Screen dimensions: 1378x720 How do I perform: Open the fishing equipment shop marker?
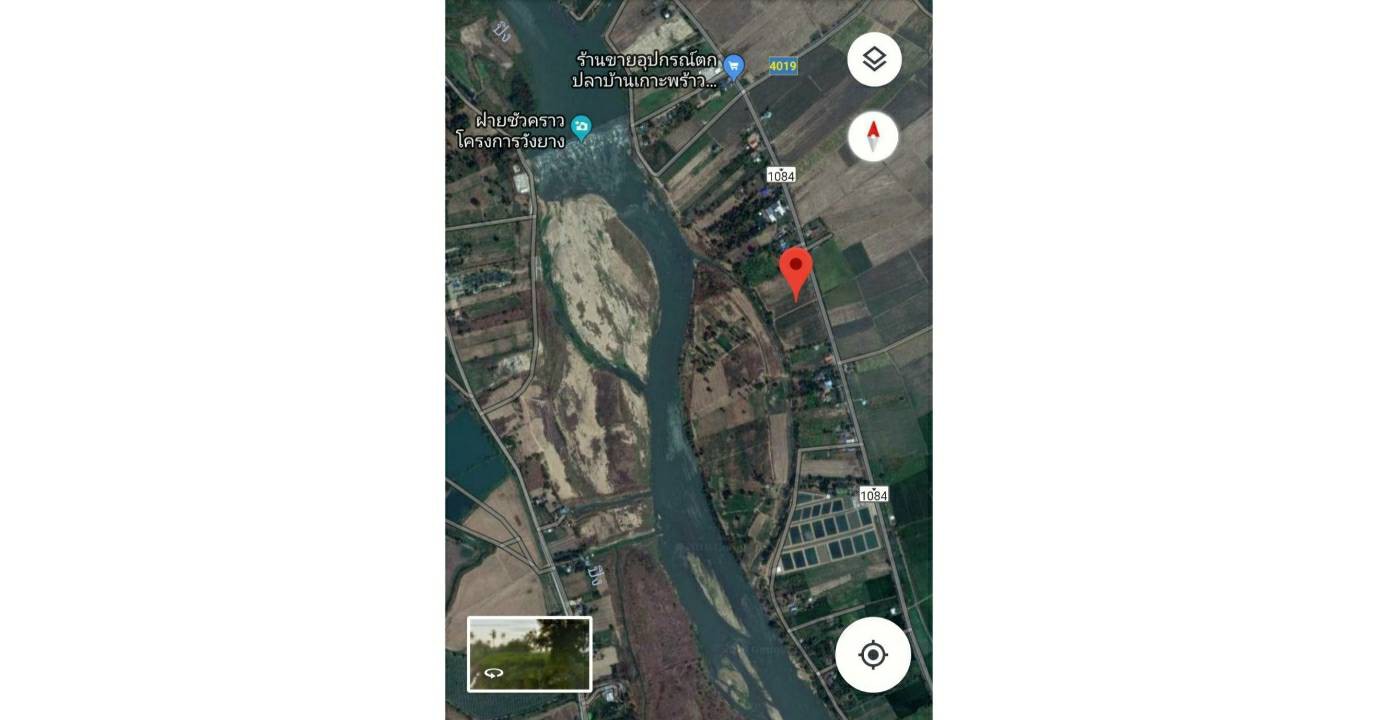click(x=734, y=67)
